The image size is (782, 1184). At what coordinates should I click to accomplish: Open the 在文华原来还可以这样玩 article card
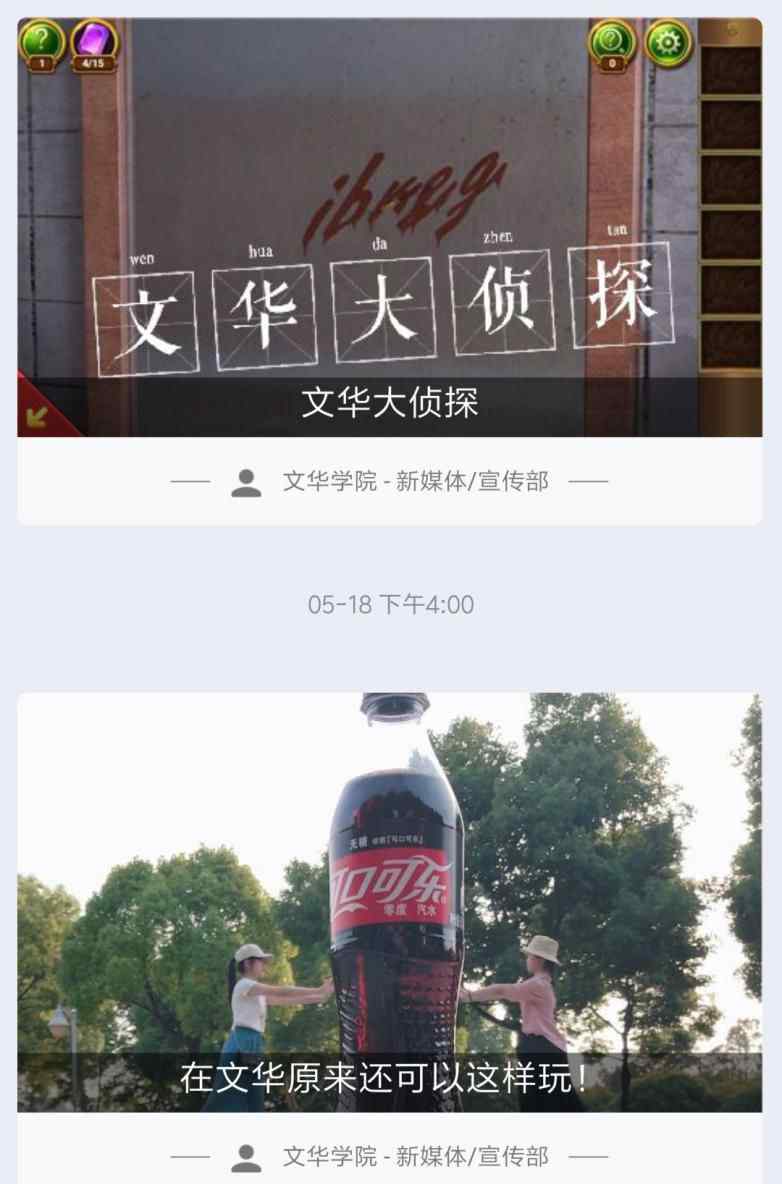click(x=389, y=900)
